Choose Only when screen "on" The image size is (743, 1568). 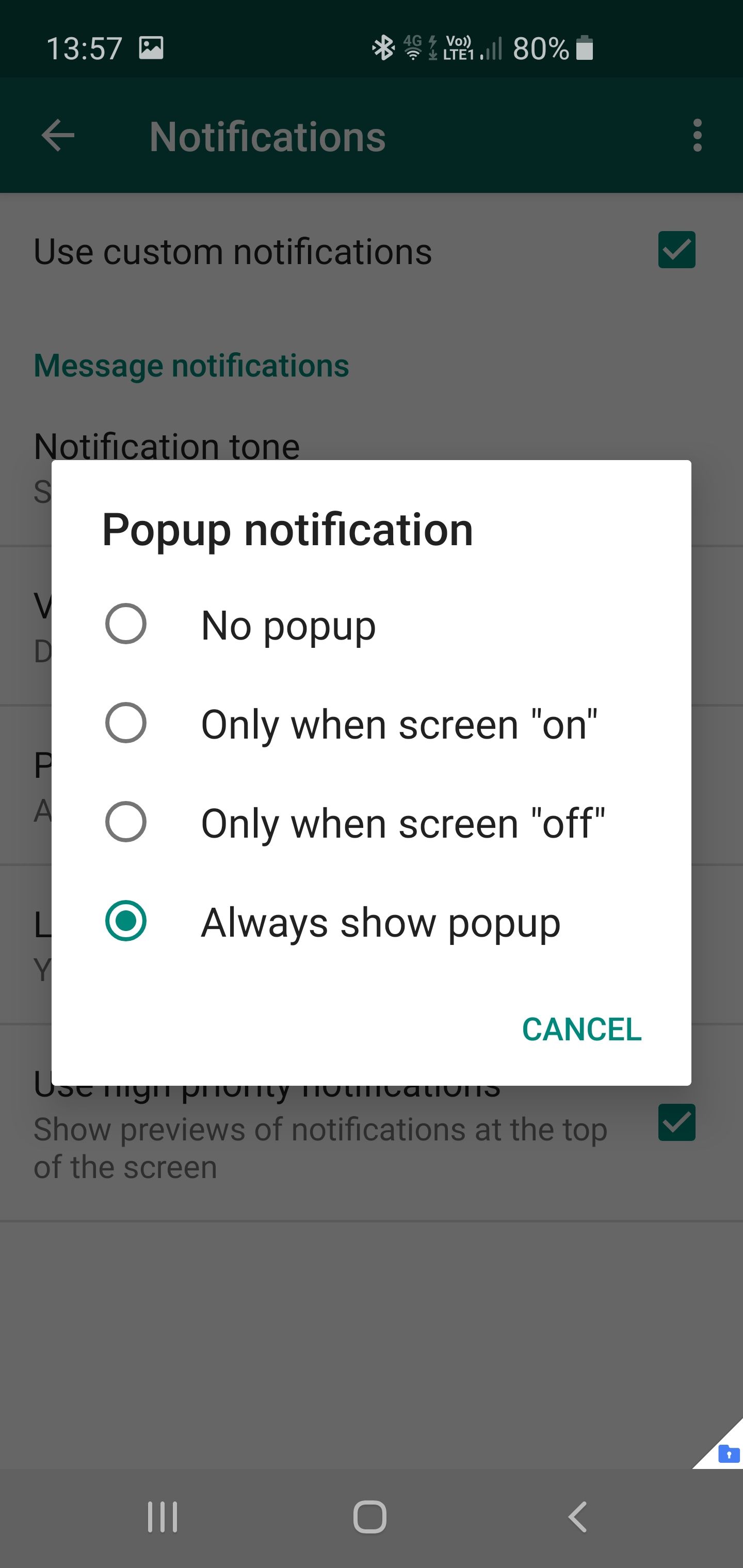tap(126, 723)
